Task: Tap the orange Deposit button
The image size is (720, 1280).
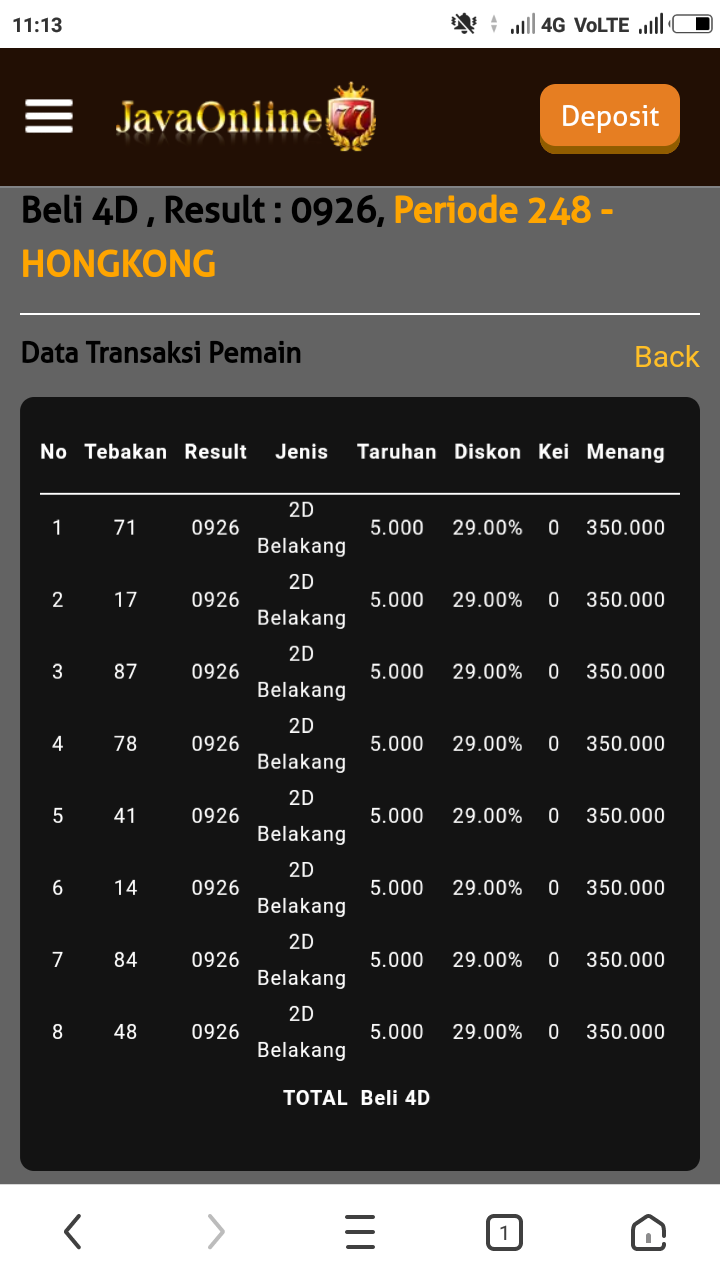Action: click(609, 117)
